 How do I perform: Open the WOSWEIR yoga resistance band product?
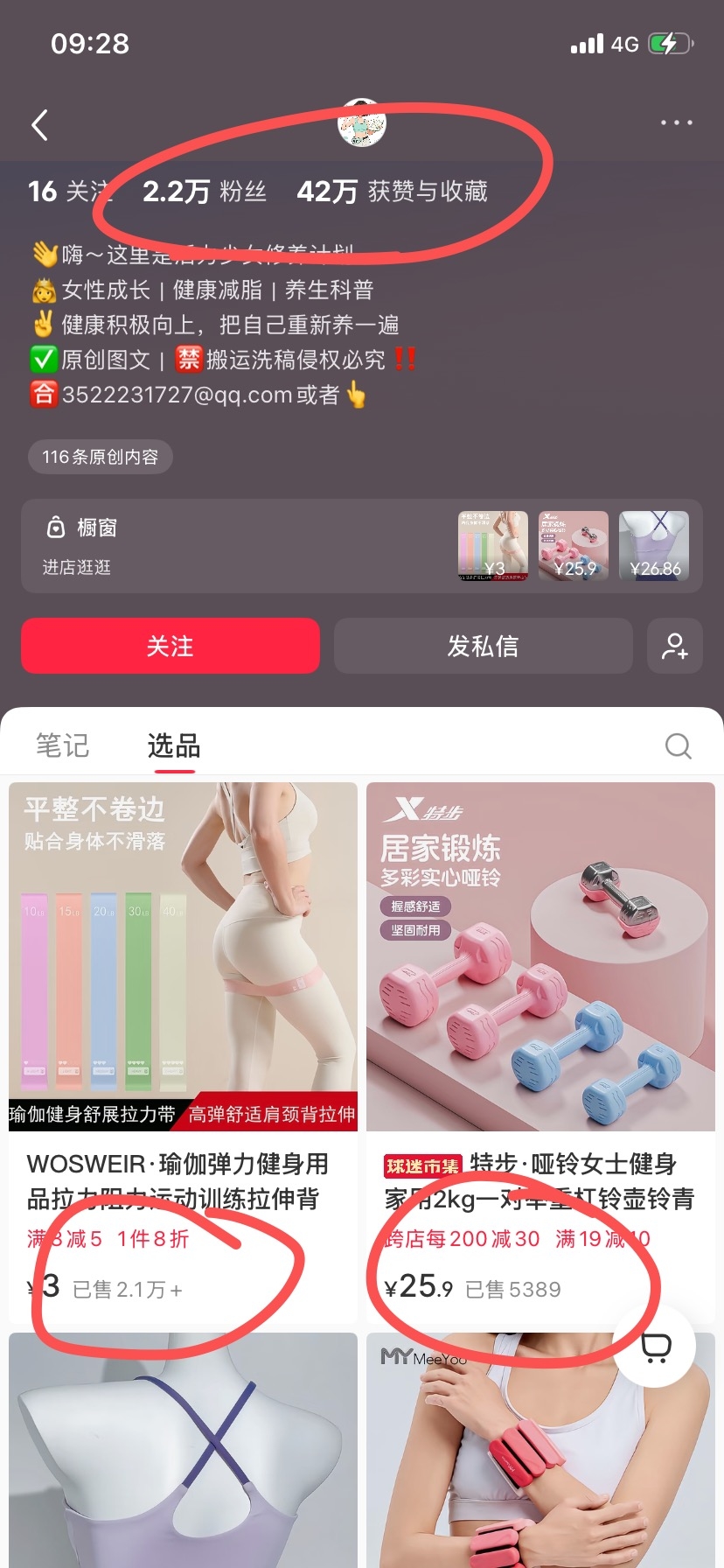coord(183,1053)
